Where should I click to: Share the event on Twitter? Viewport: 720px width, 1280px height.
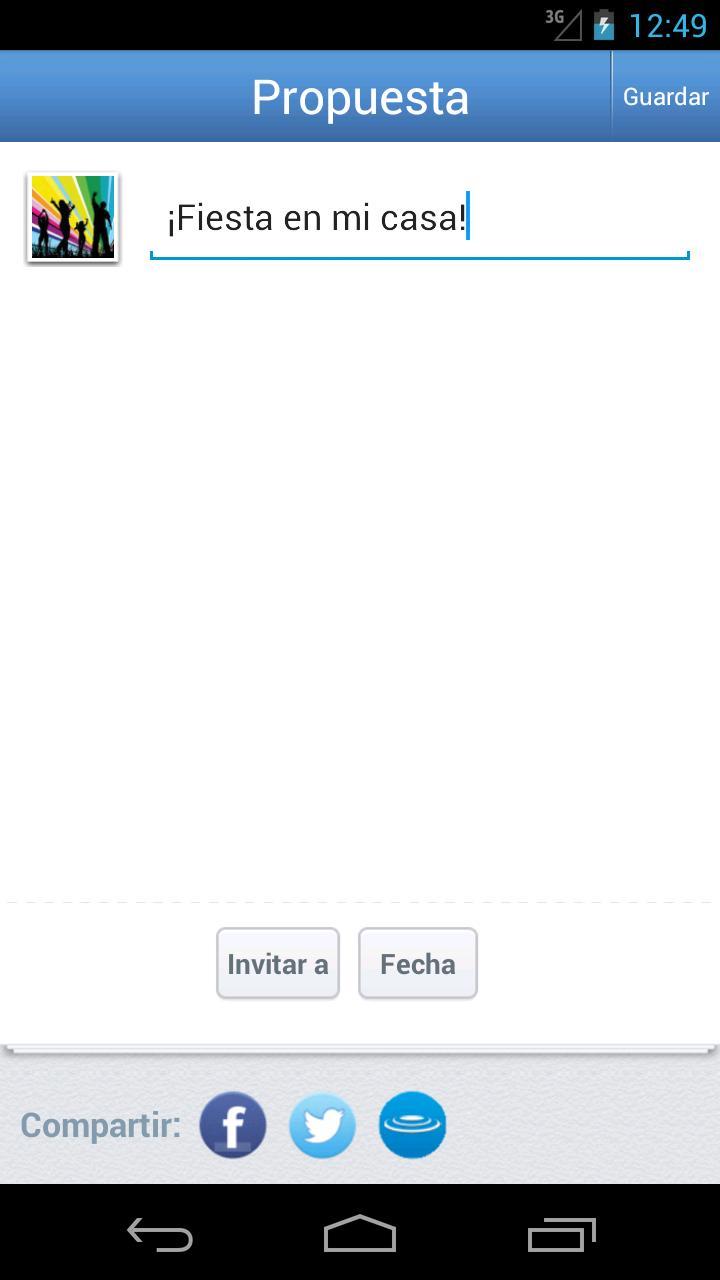pyautogui.click(x=322, y=1124)
